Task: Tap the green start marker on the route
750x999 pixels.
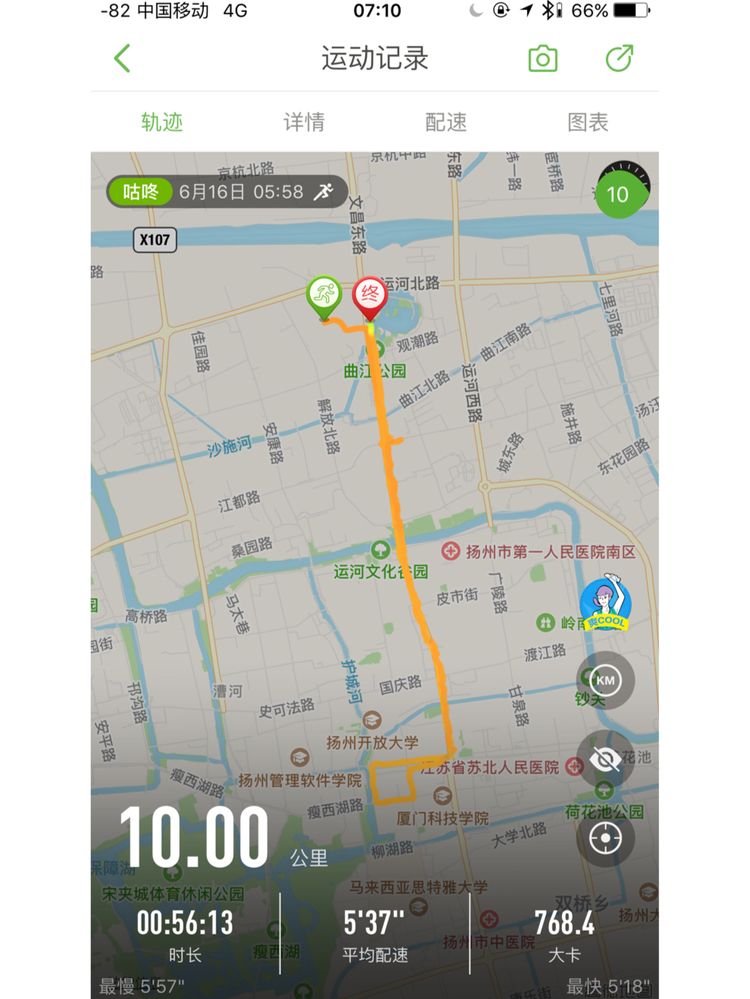Action: 324,296
